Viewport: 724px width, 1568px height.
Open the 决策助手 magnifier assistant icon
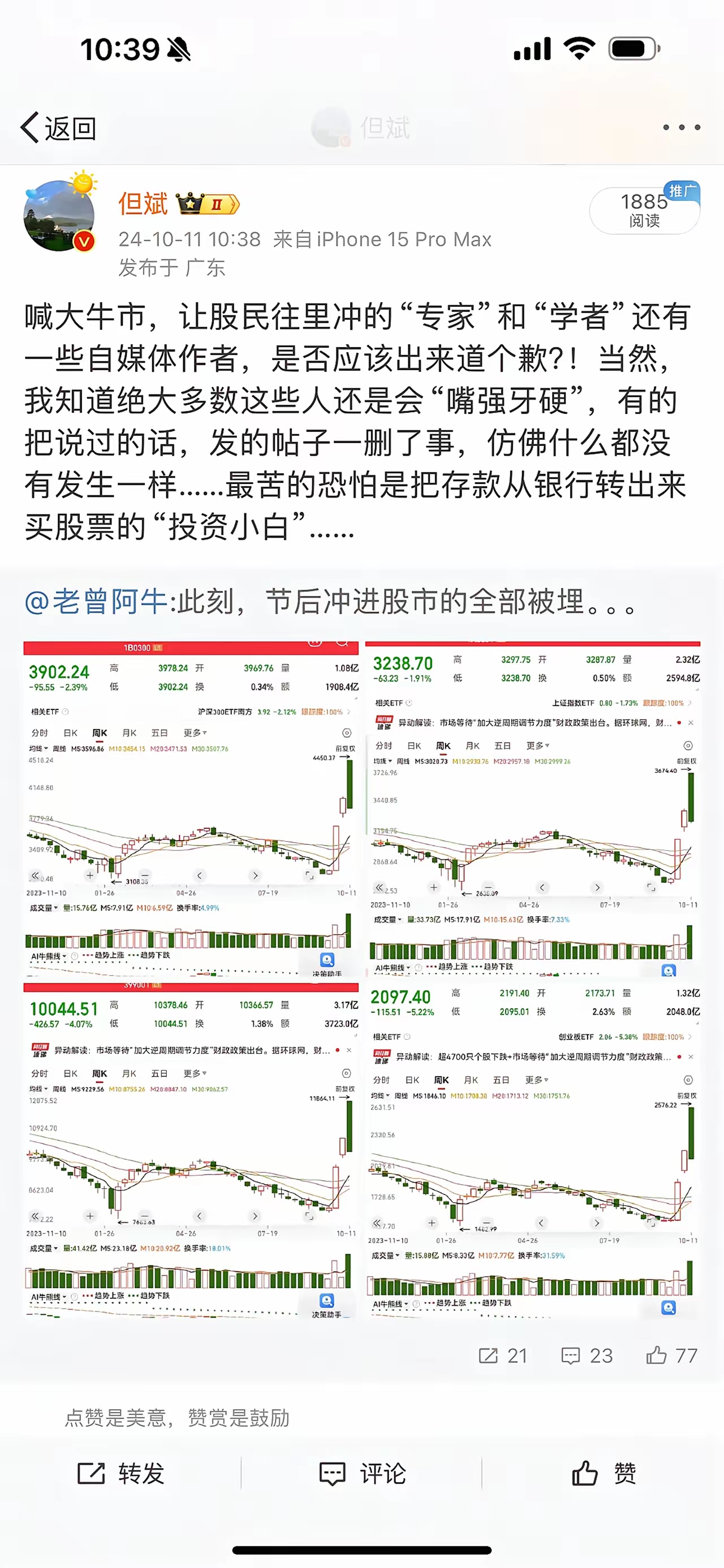point(327,960)
